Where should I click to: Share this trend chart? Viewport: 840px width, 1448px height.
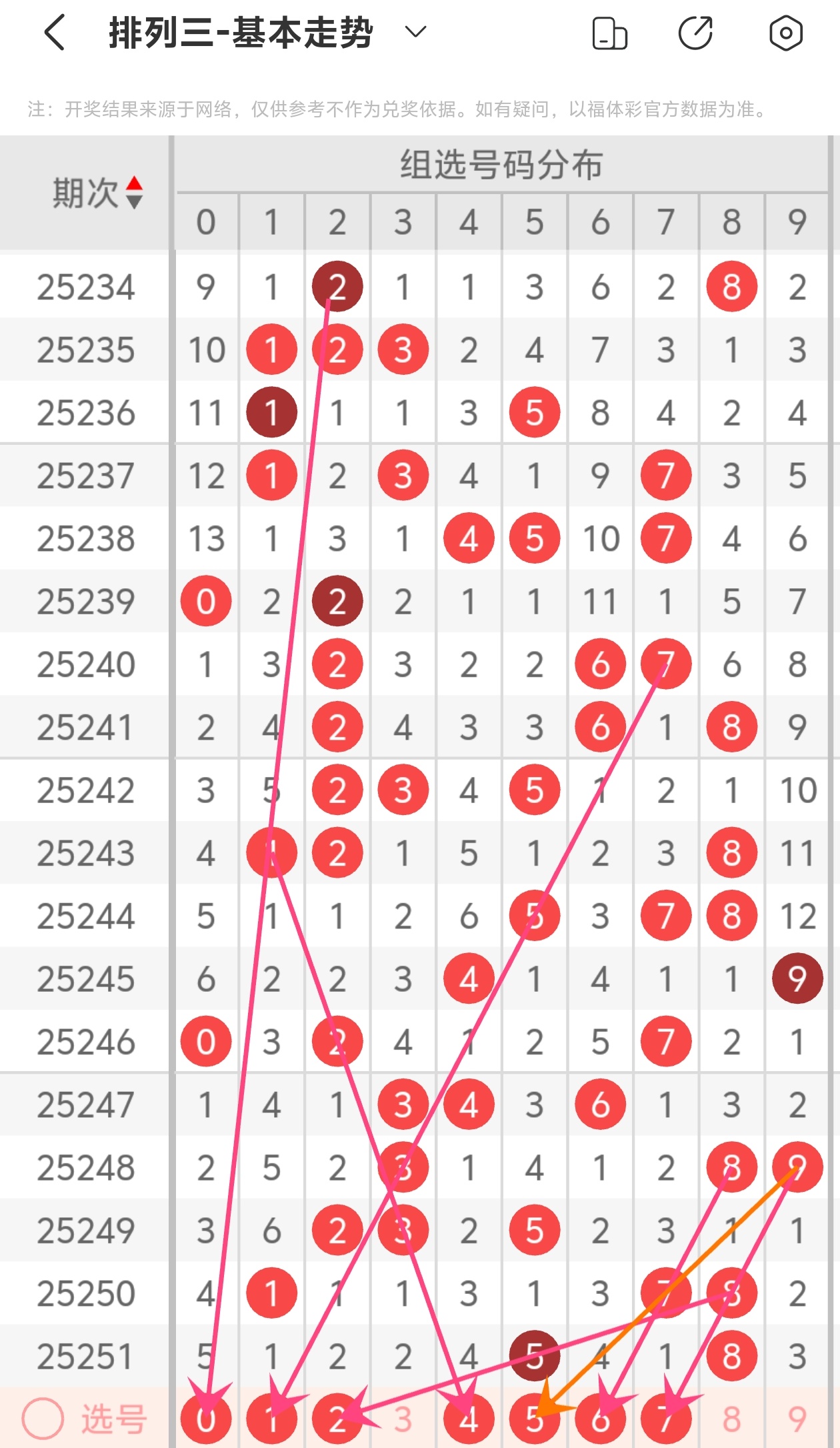coord(696,33)
